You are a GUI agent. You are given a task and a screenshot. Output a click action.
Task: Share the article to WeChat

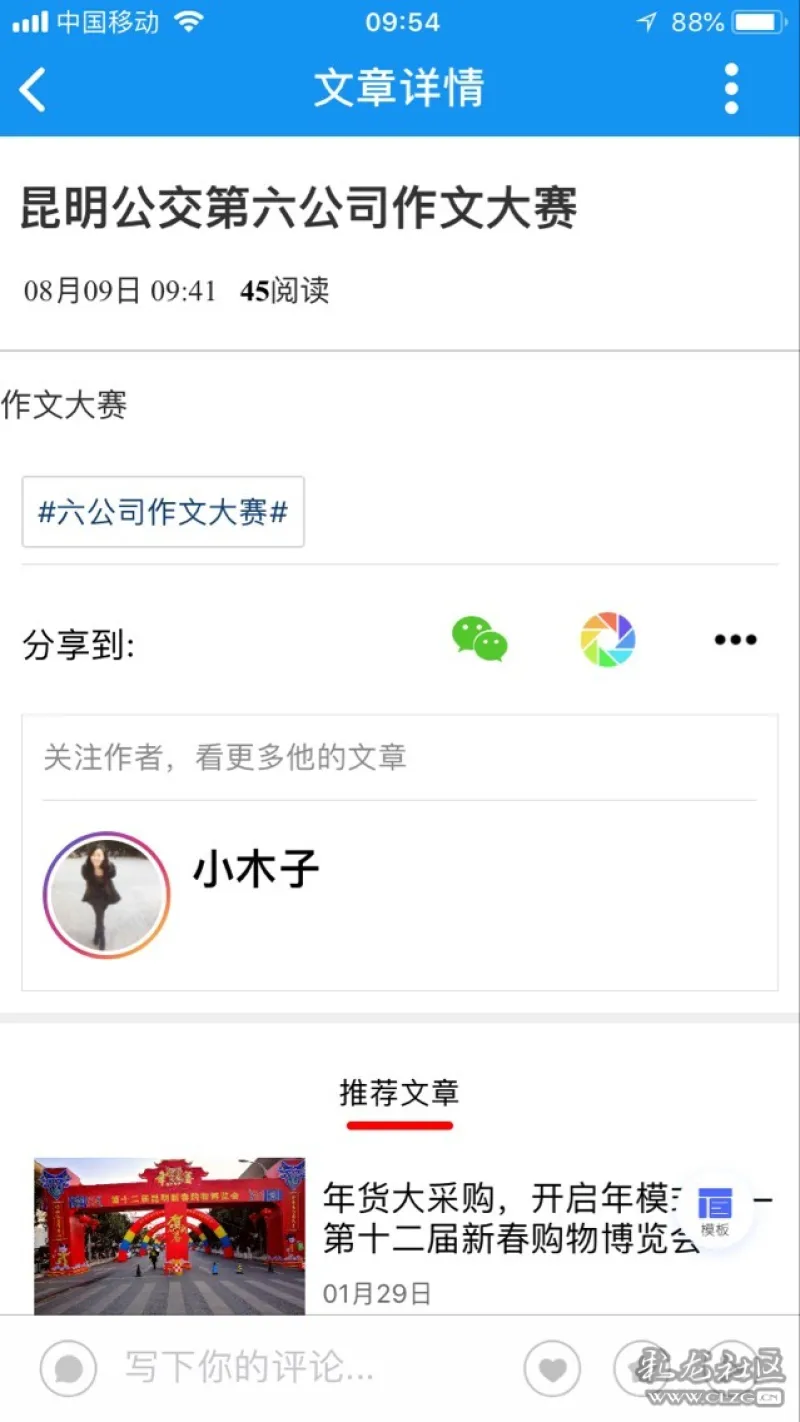click(479, 639)
